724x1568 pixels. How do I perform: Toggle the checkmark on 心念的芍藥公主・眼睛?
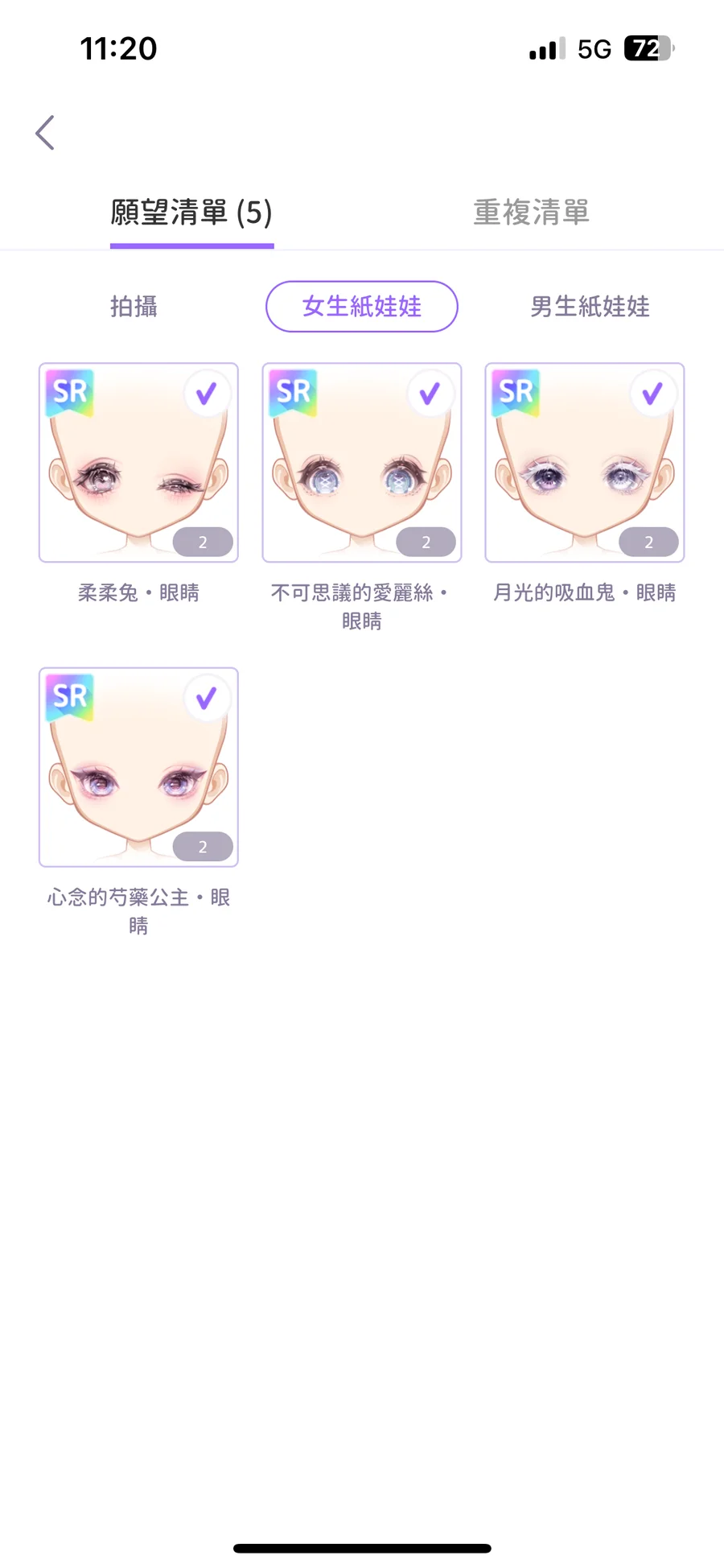point(207,698)
